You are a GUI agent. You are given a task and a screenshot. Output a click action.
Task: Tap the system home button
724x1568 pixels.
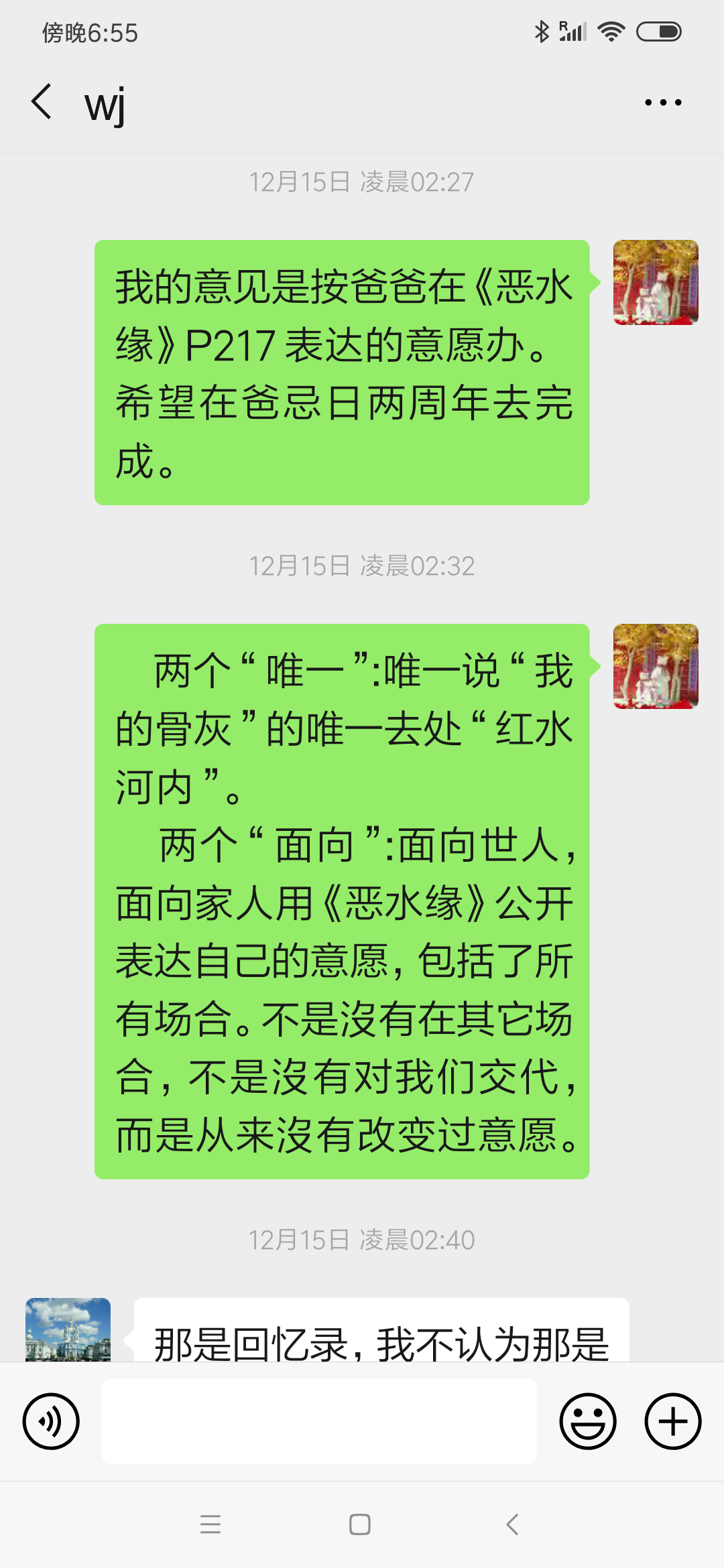pyautogui.click(x=360, y=1524)
